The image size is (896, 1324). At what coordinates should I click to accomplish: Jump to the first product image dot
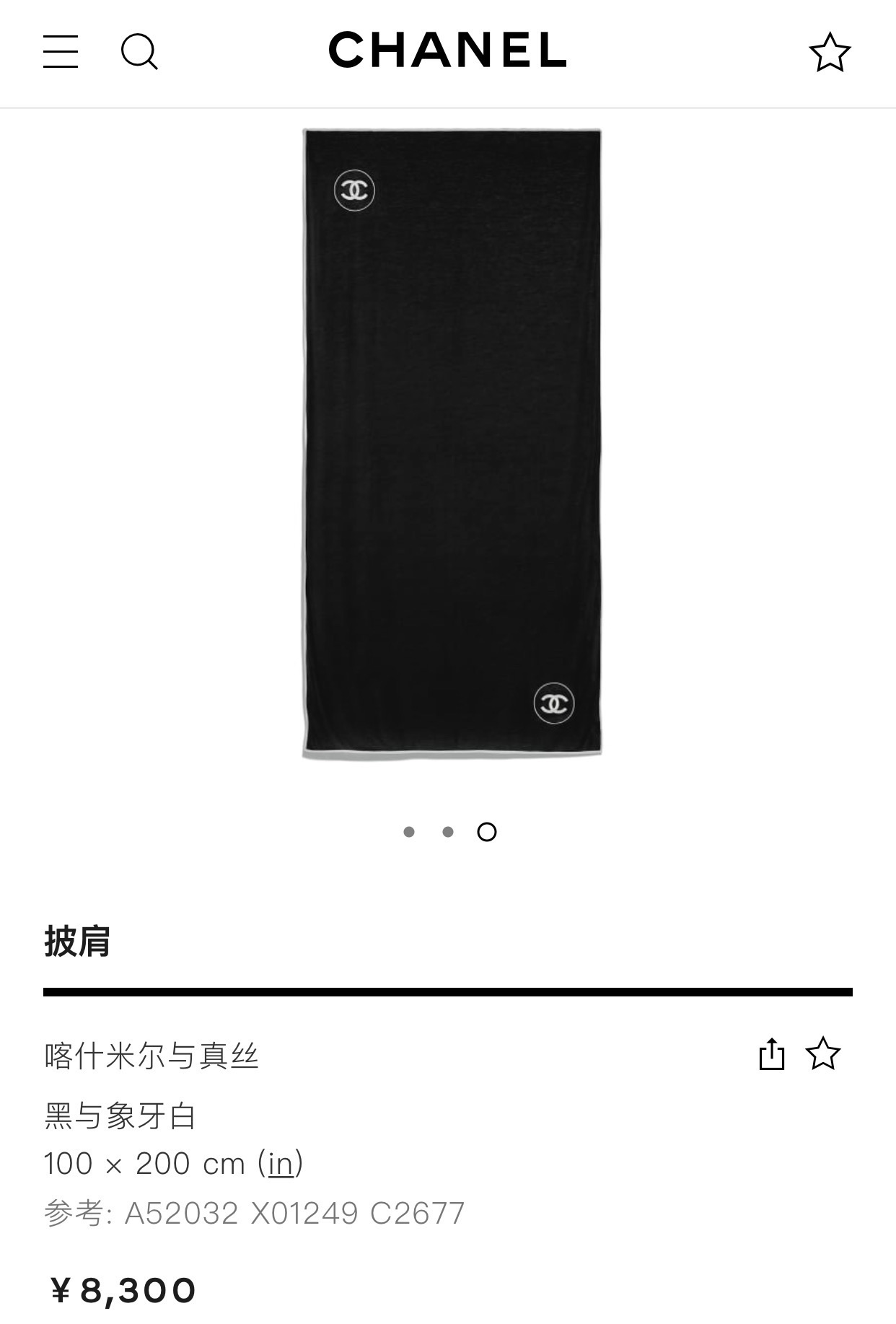click(x=409, y=832)
